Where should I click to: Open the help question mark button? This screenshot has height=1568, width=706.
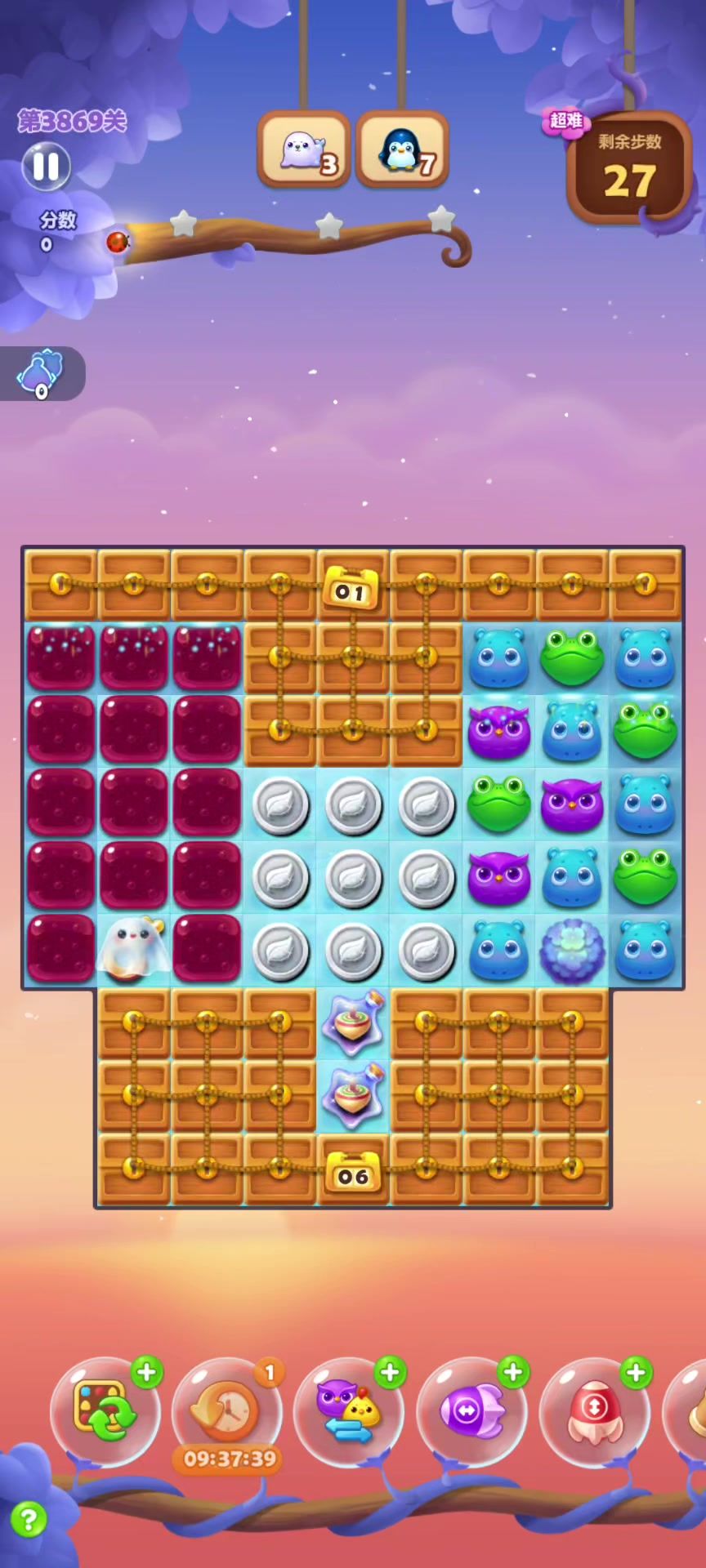coord(29,1519)
